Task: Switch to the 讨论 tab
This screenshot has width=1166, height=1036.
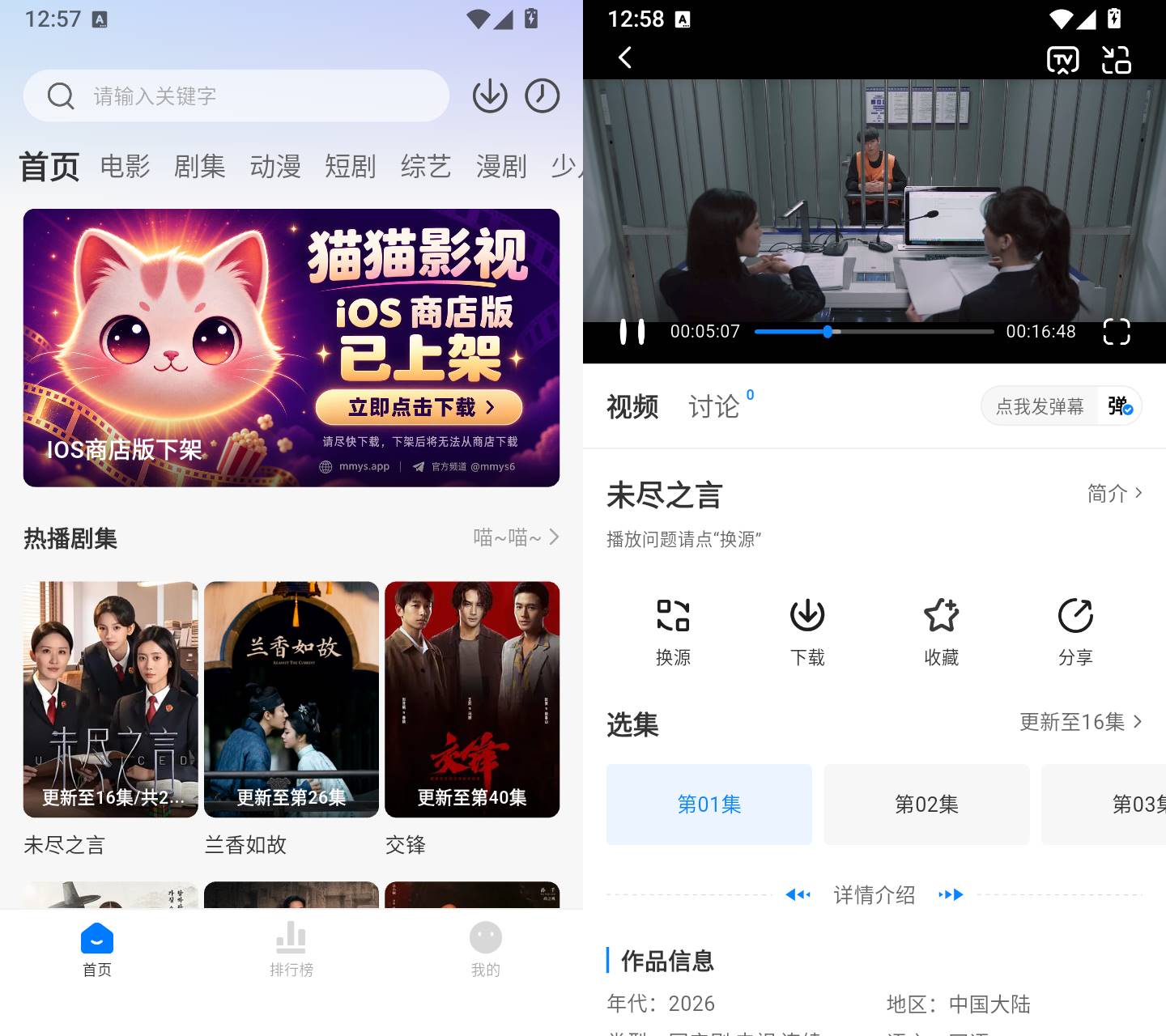Action: (714, 406)
